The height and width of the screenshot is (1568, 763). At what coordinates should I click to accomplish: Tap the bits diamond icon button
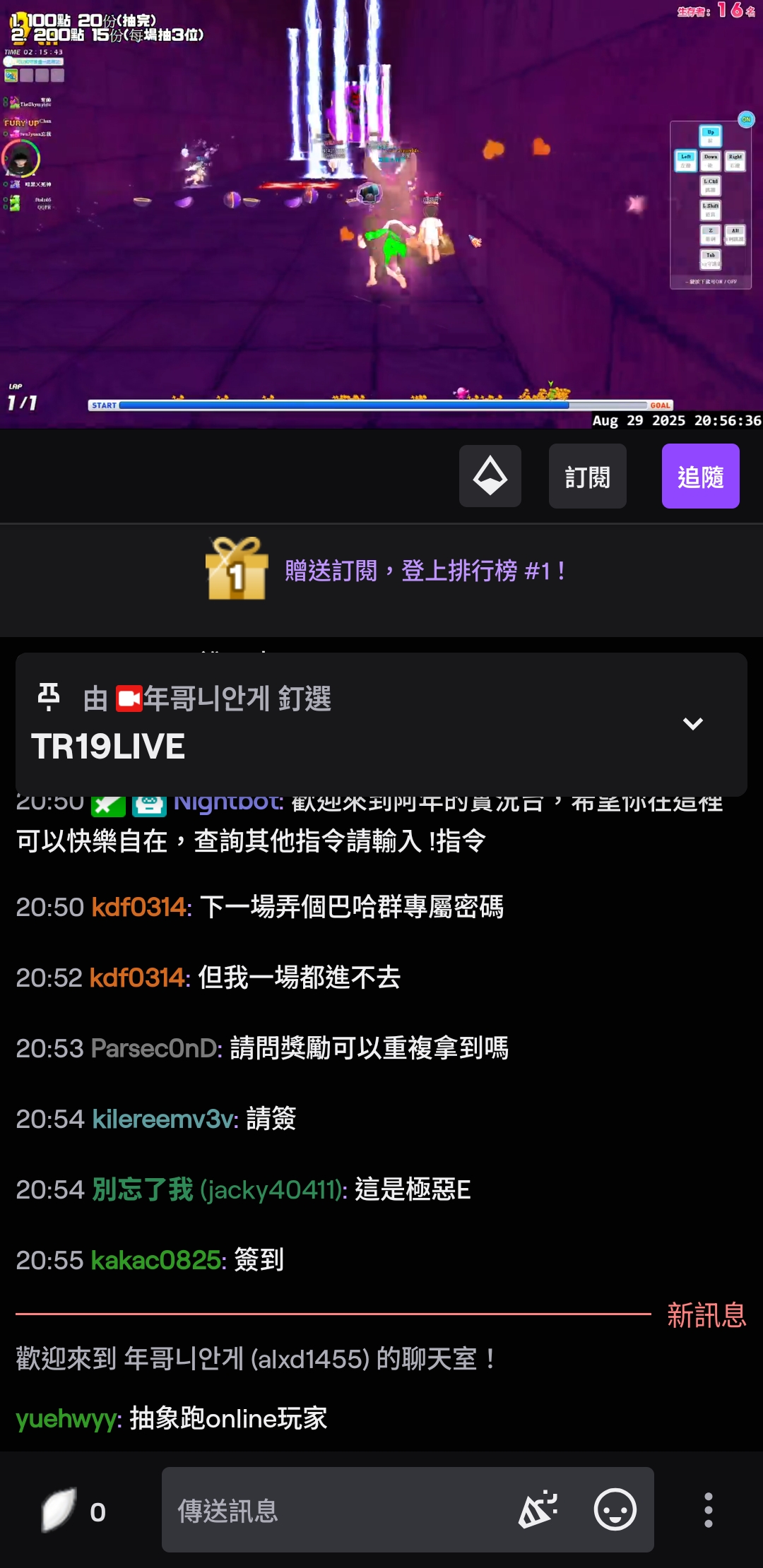click(x=490, y=476)
